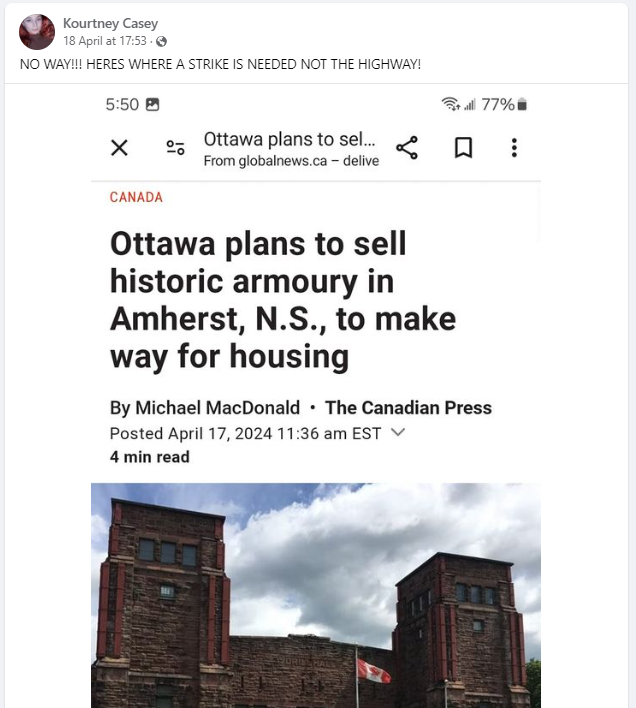Open the post timestamp 18 April at 17:53
636x708 pixels.
[x=105, y=41]
